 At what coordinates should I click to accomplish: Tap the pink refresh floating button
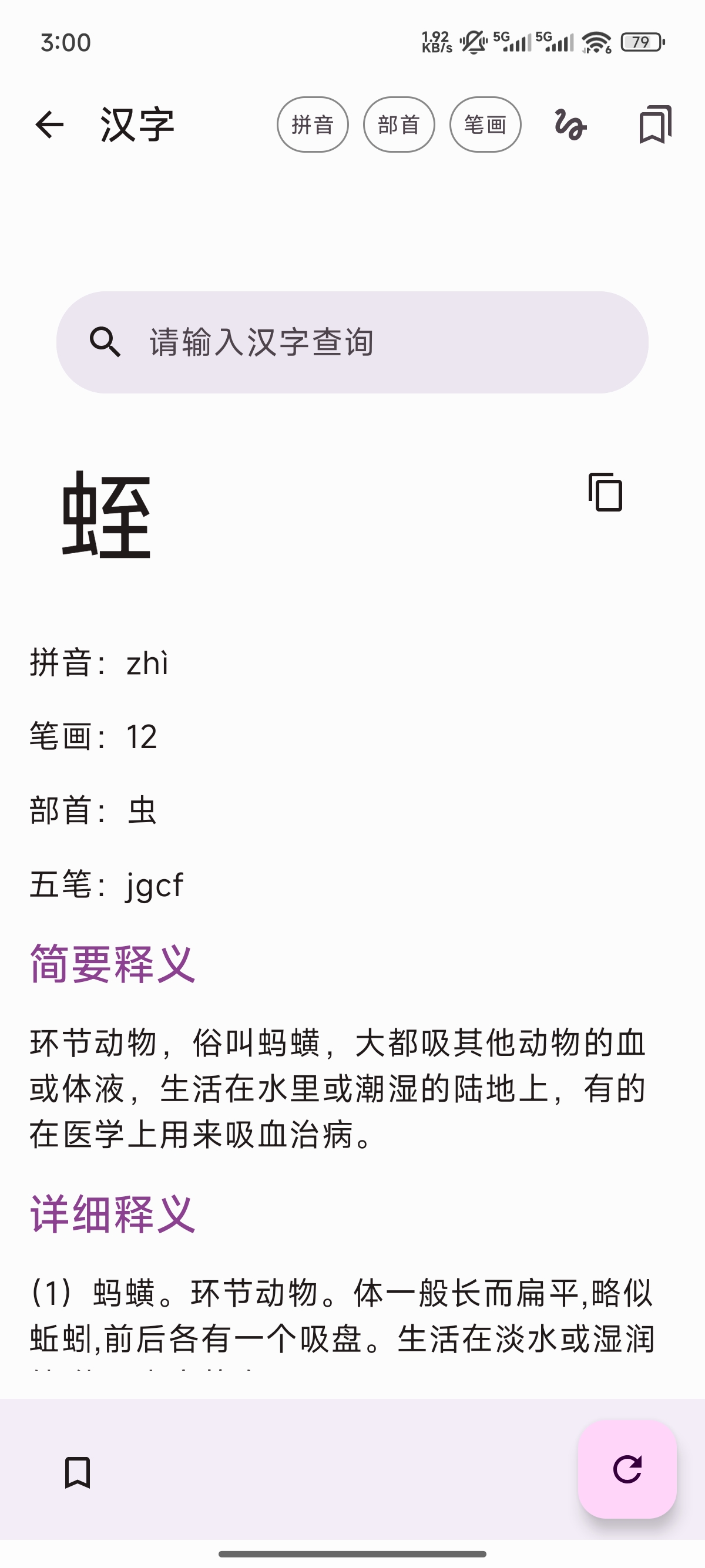coord(627,1469)
